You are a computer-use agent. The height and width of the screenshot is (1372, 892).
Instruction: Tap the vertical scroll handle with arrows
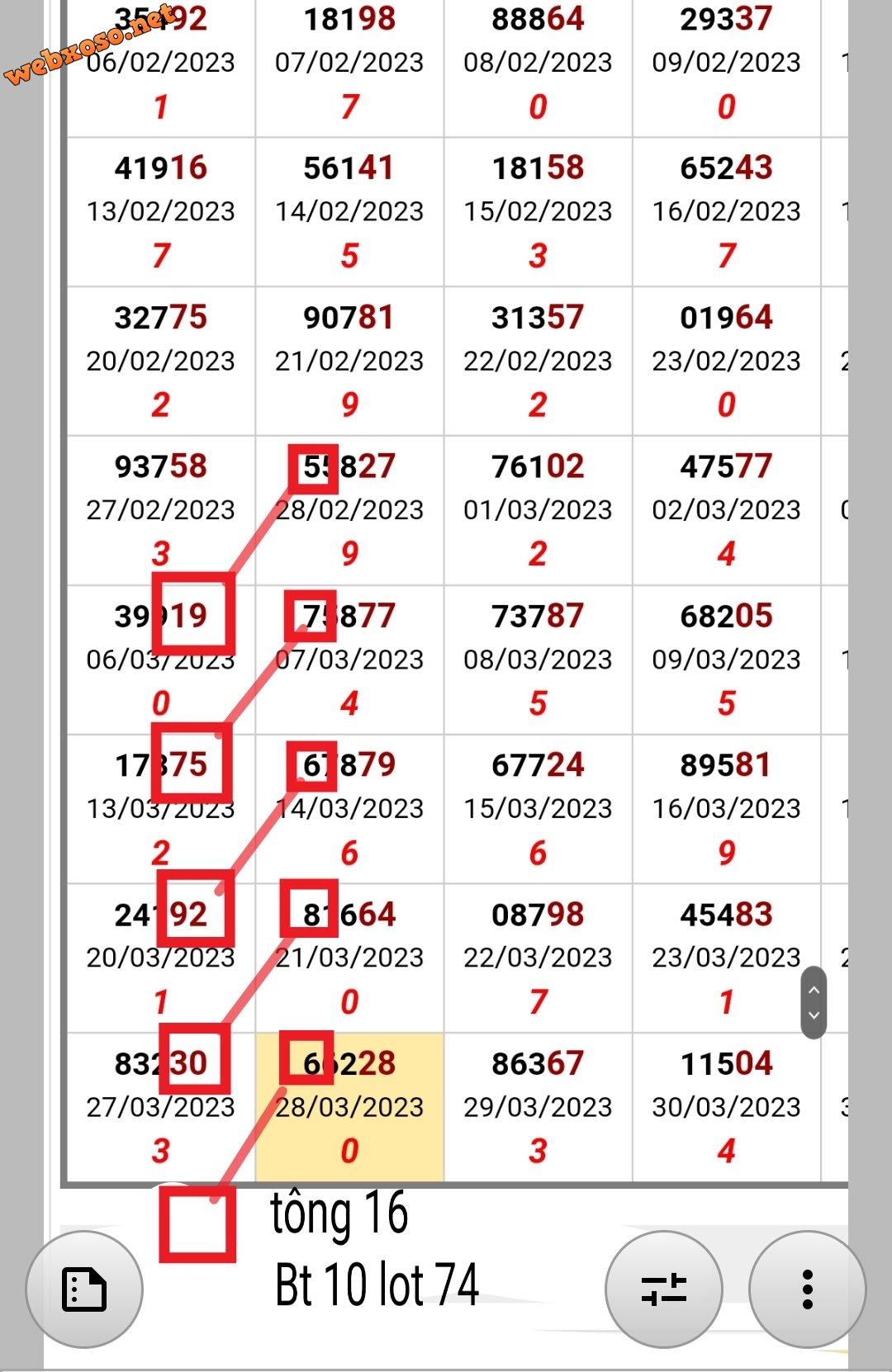point(814,1002)
